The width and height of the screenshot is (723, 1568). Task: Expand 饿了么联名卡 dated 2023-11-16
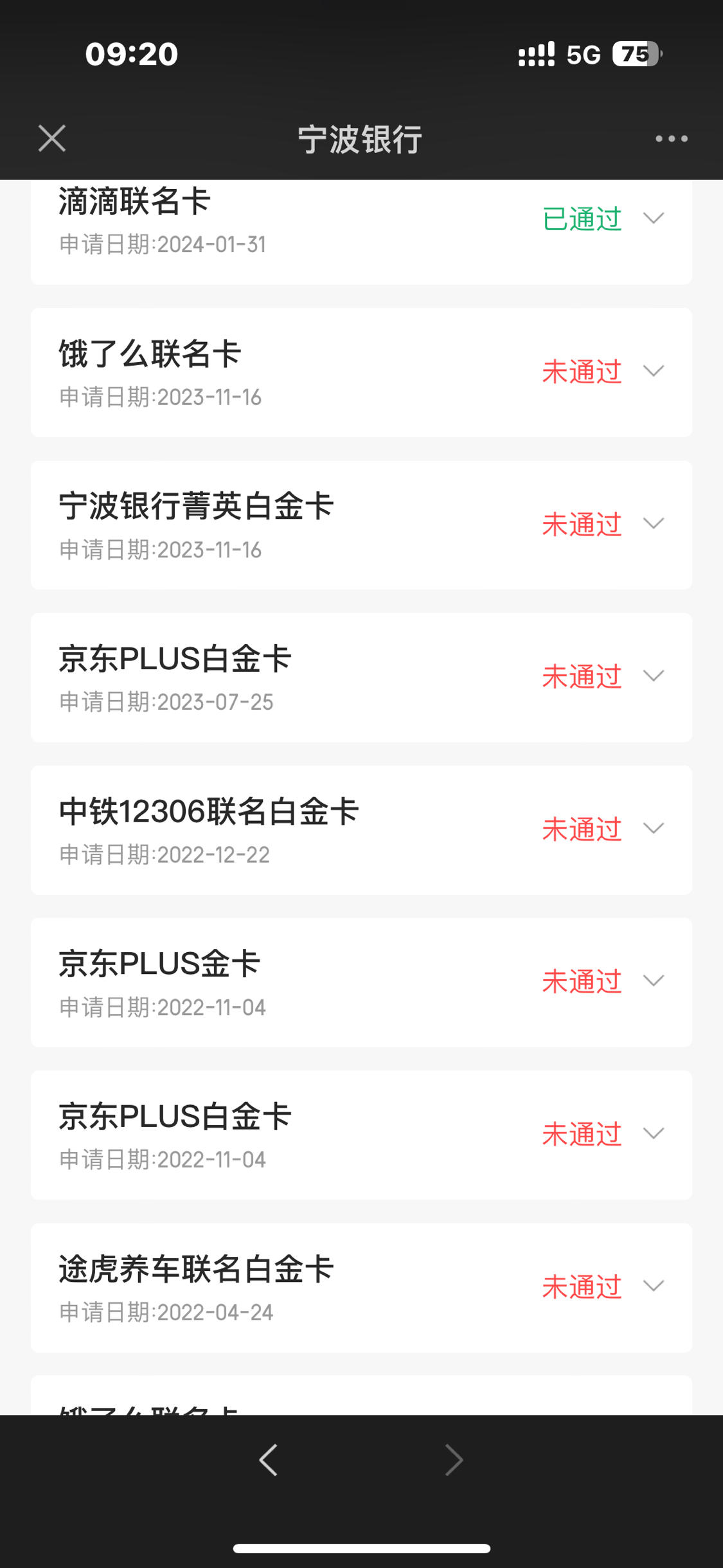pos(654,371)
